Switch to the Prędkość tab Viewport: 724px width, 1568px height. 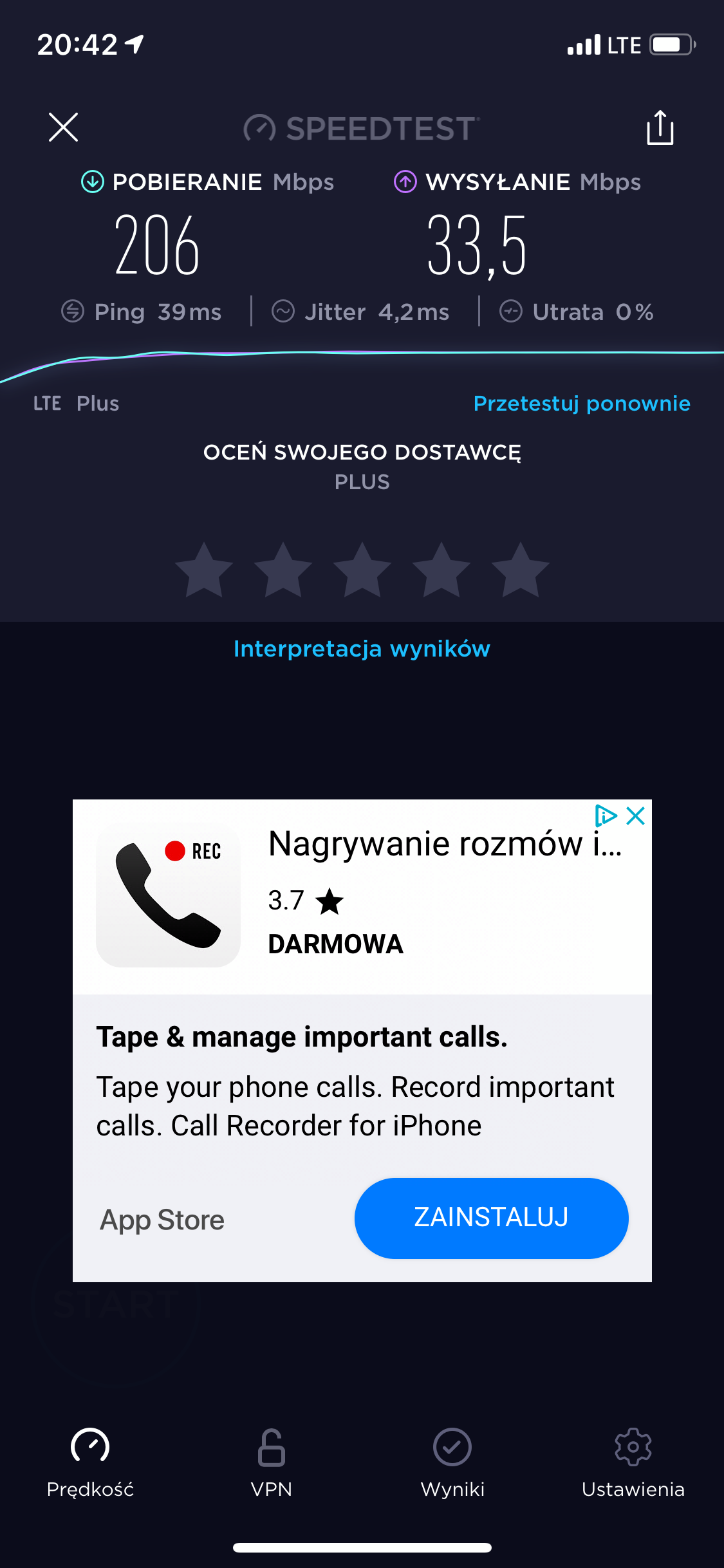tap(90, 1459)
